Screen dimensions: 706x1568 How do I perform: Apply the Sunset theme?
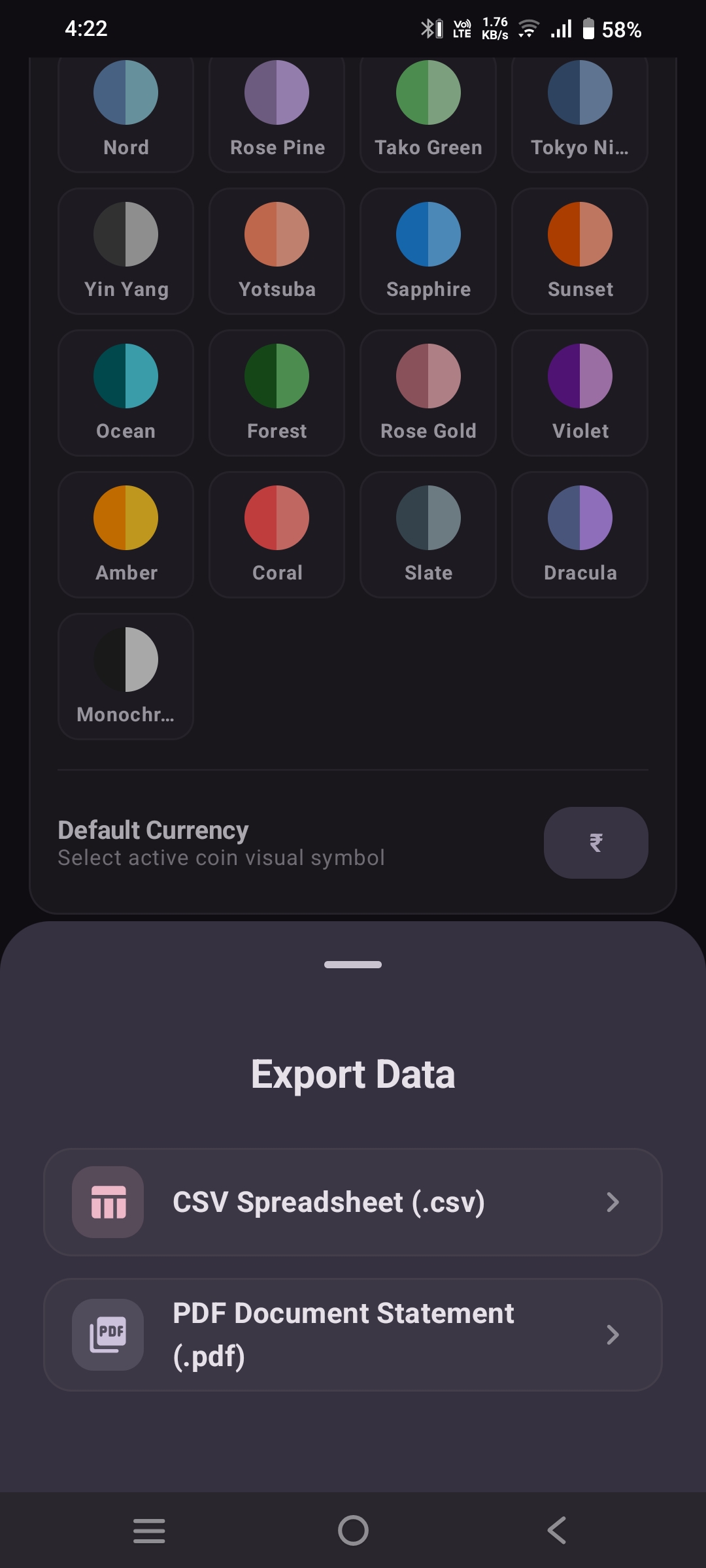click(x=580, y=251)
